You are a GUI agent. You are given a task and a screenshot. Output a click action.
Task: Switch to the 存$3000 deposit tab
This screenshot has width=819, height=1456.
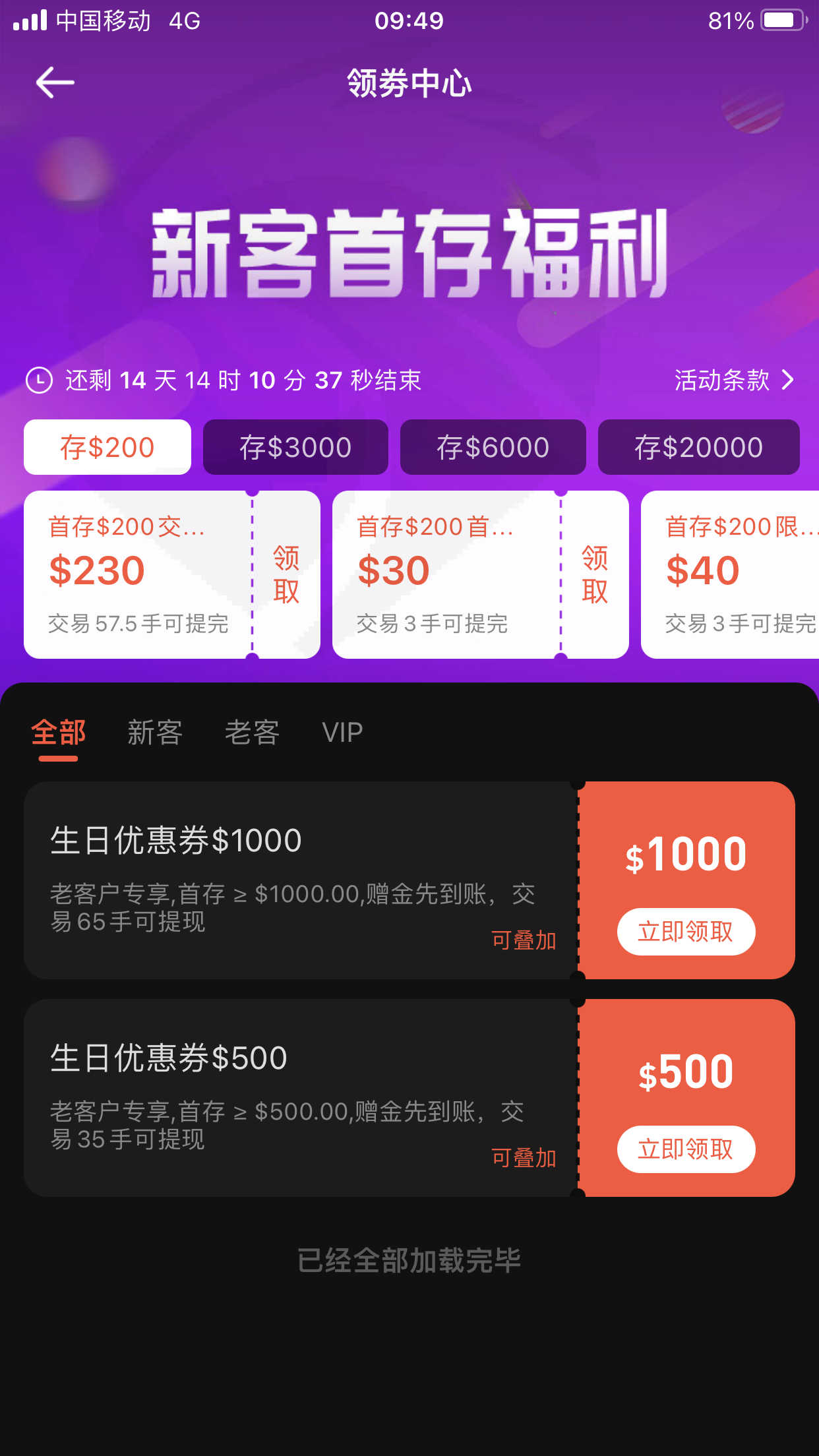click(295, 447)
